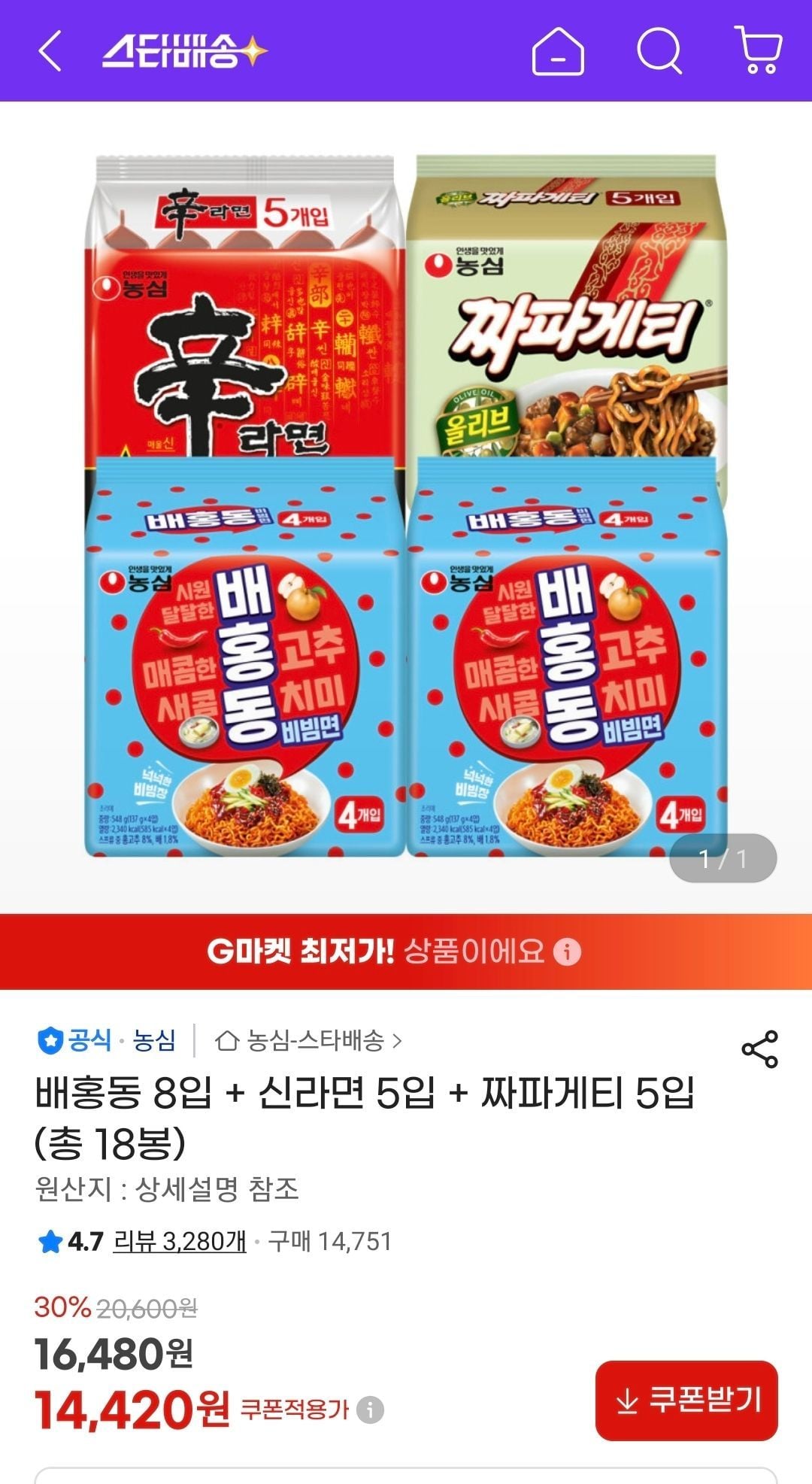View the 리뷰 3,280개 reviews
This screenshot has height=1484, width=812.
click(180, 1241)
